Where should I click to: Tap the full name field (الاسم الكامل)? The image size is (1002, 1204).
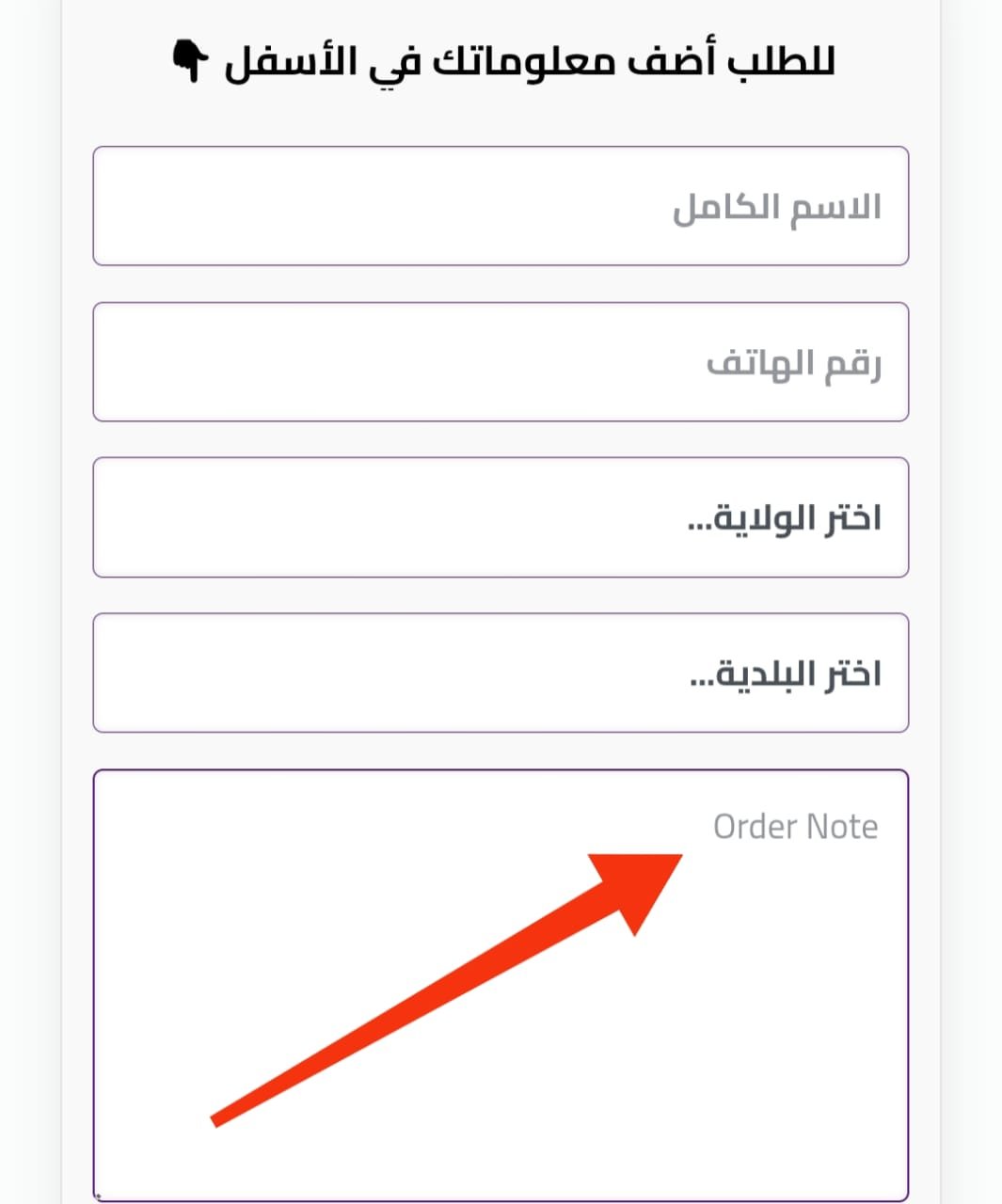pyautogui.click(x=501, y=206)
